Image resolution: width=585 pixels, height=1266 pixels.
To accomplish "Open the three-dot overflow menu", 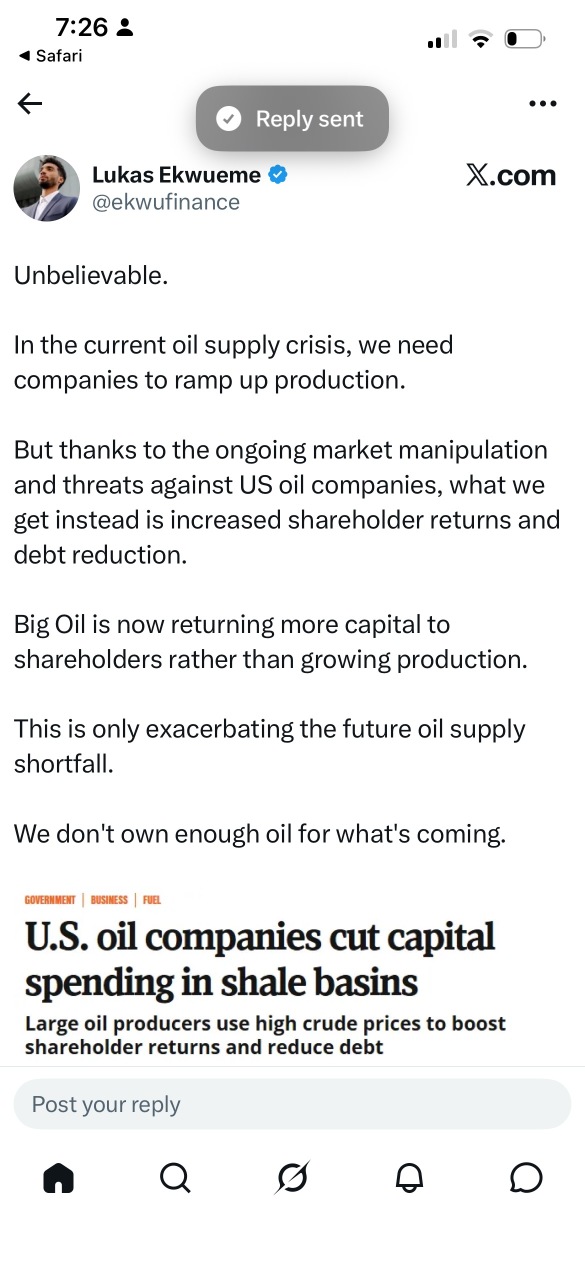I will tap(542, 104).
